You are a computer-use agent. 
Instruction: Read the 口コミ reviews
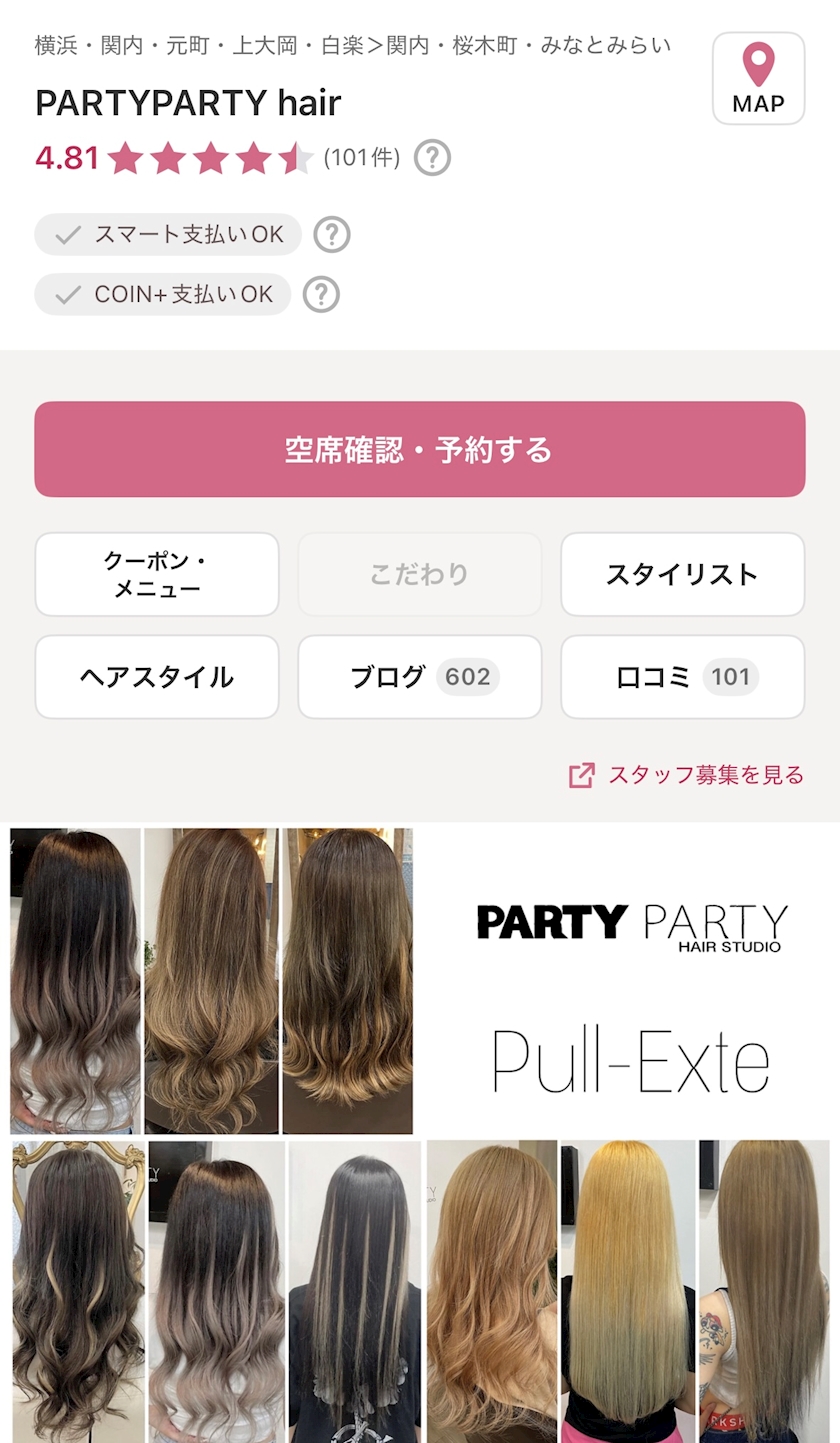(683, 677)
